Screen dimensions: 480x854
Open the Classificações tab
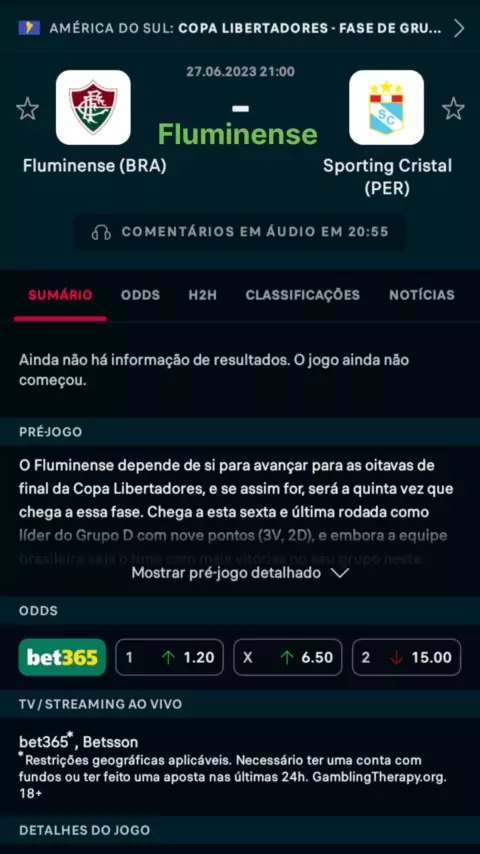302,295
